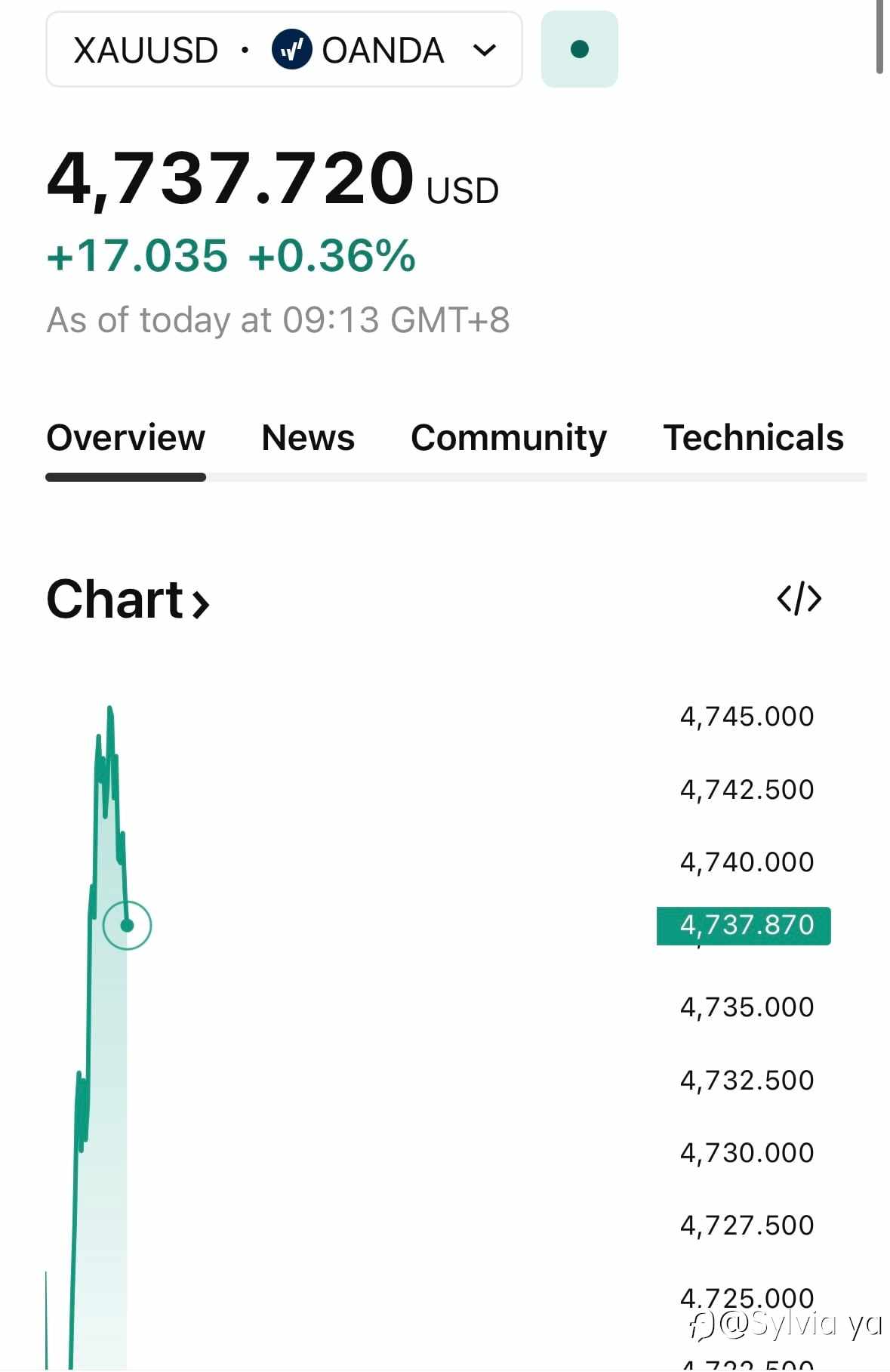
Task: Open the embed code icon beside Chart
Action: tap(799, 599)
